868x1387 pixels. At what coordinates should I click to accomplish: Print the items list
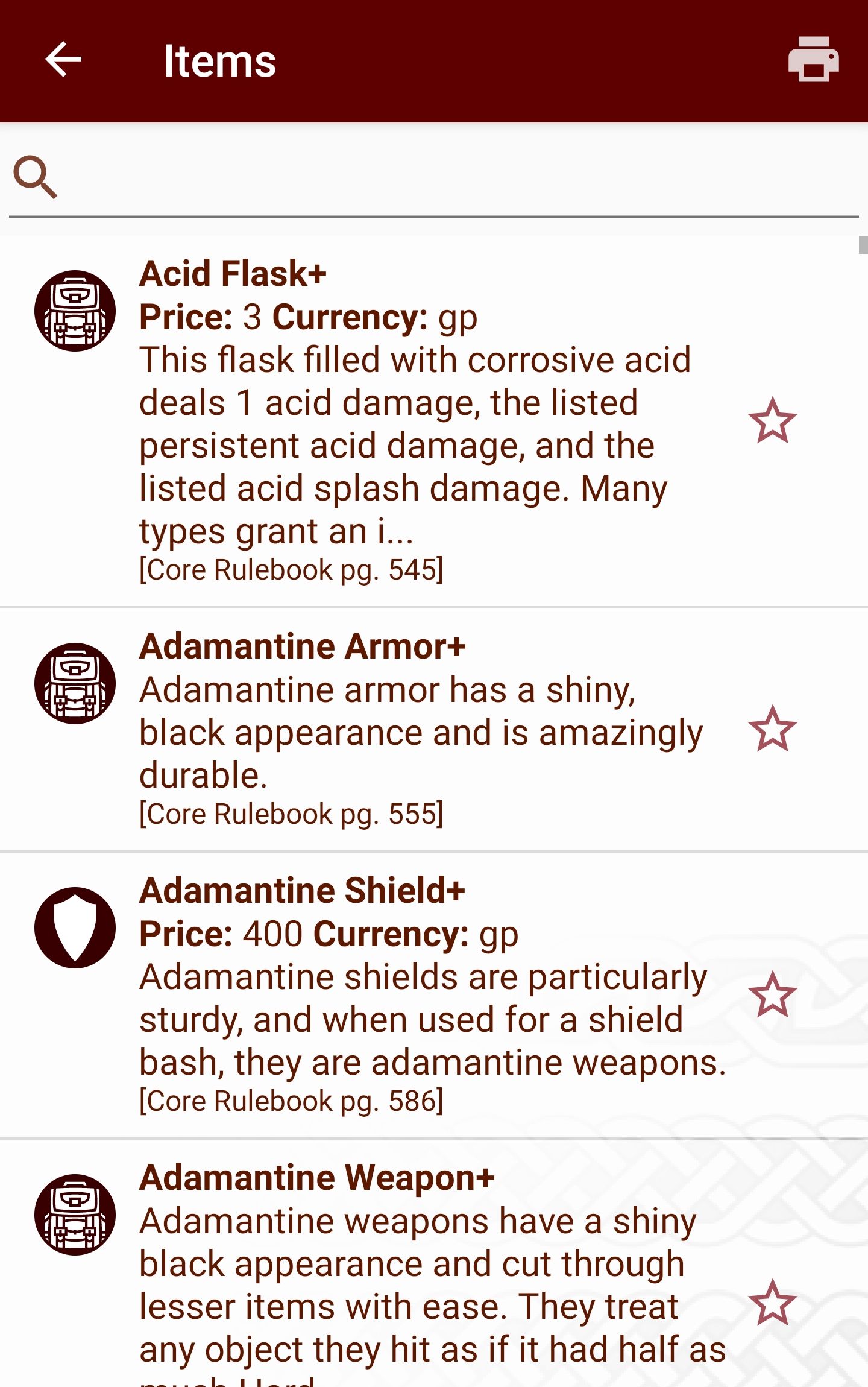(813, 60)
